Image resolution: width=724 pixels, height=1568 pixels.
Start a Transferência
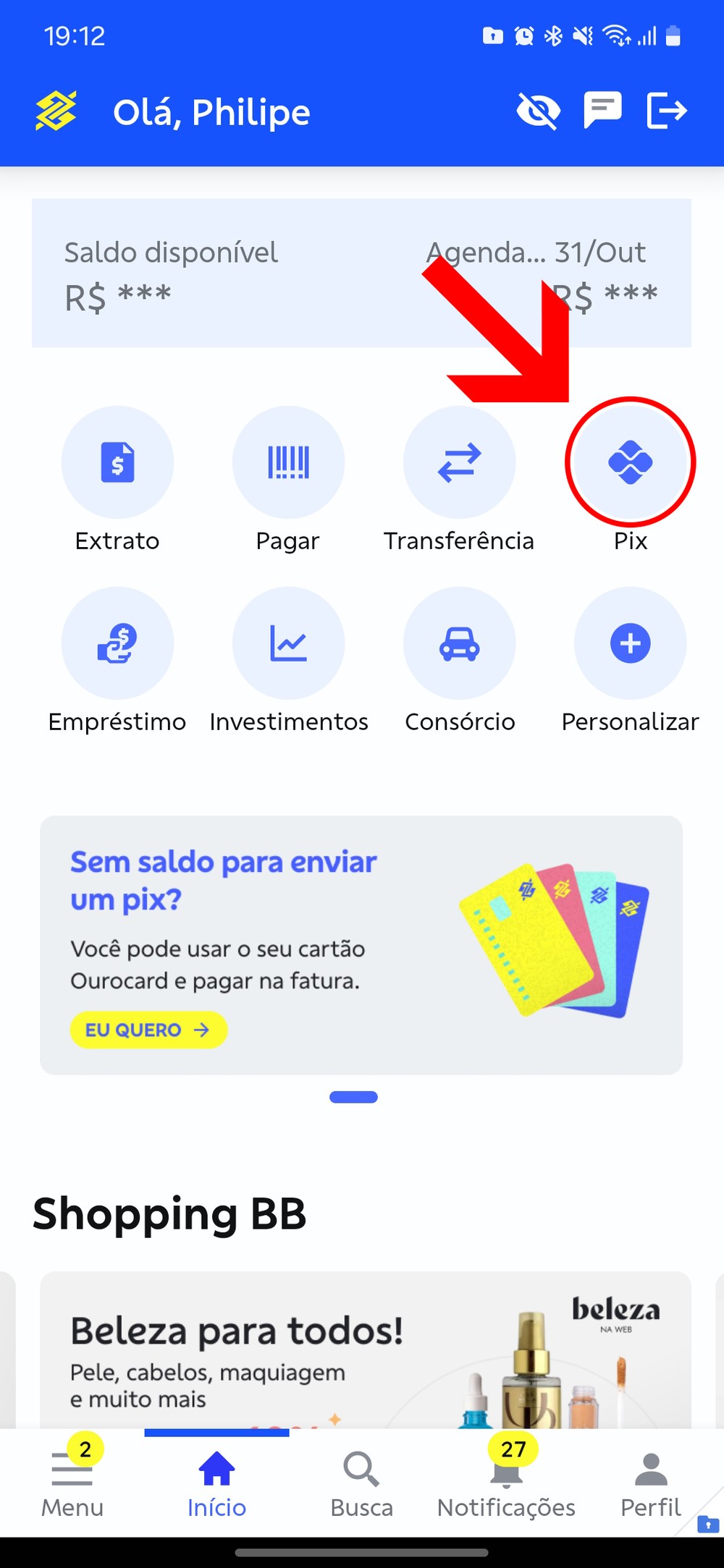(459, 462)
